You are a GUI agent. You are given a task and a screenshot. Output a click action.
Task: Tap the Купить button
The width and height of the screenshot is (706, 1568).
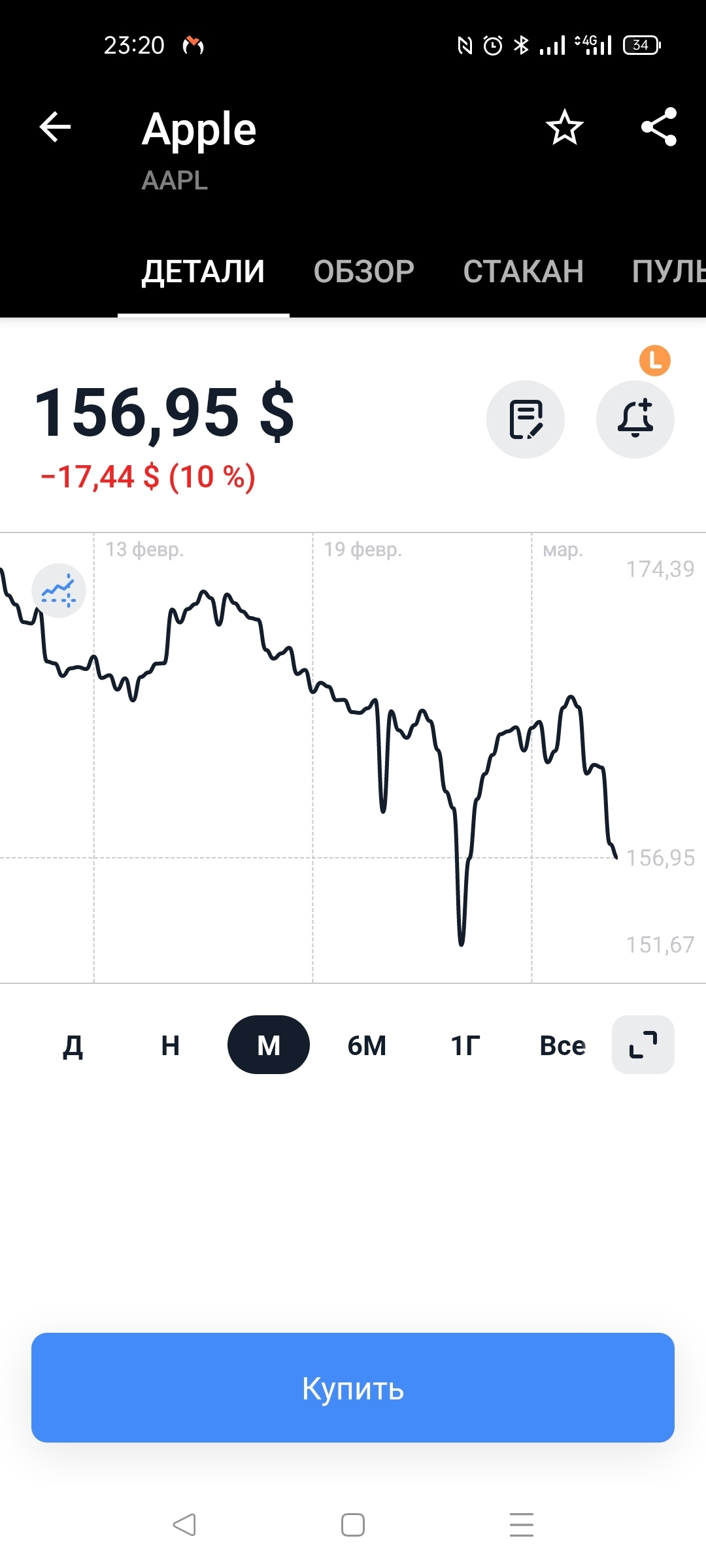(353, 1388)
